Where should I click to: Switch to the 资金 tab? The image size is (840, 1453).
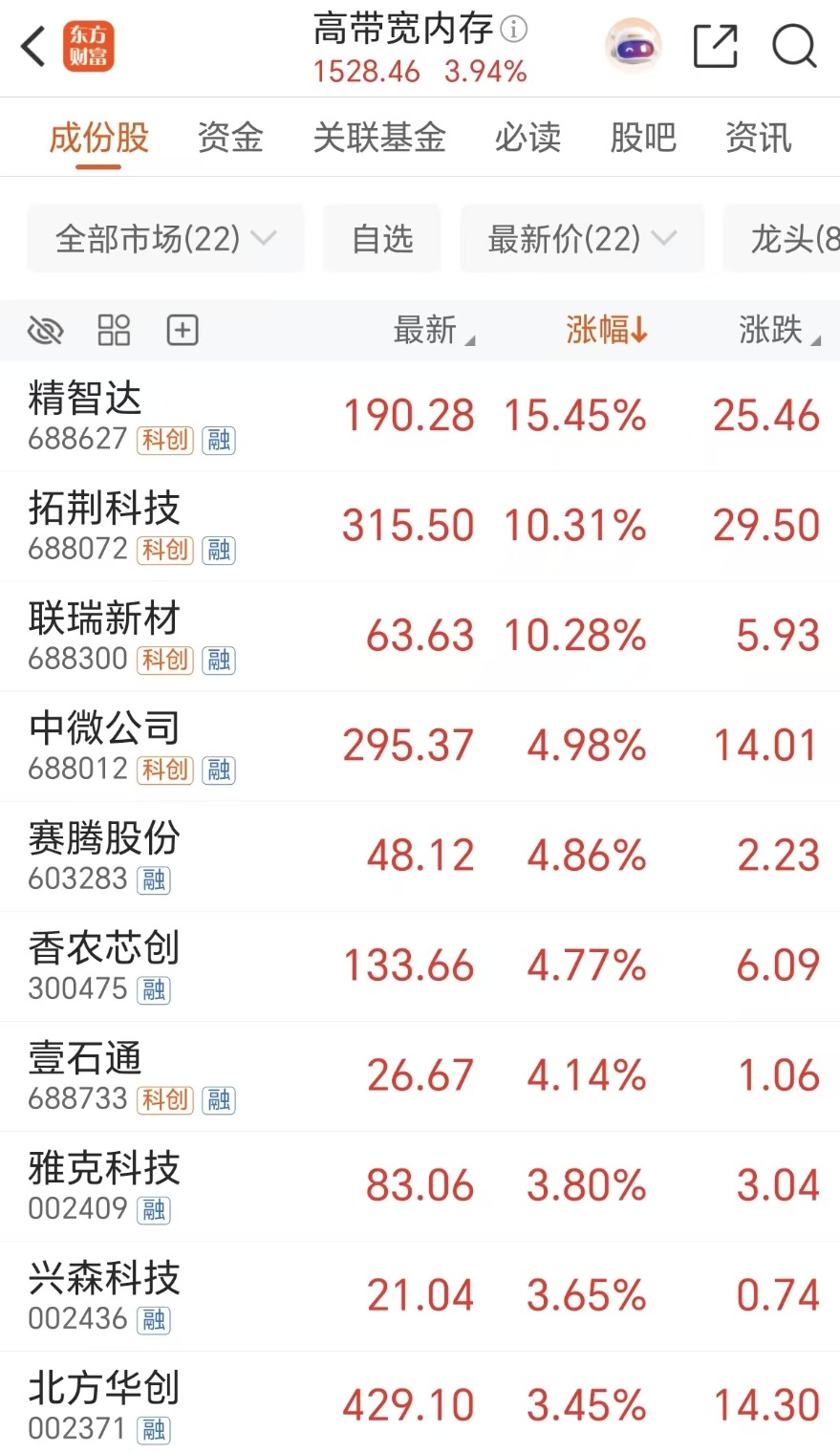(230, 138)
